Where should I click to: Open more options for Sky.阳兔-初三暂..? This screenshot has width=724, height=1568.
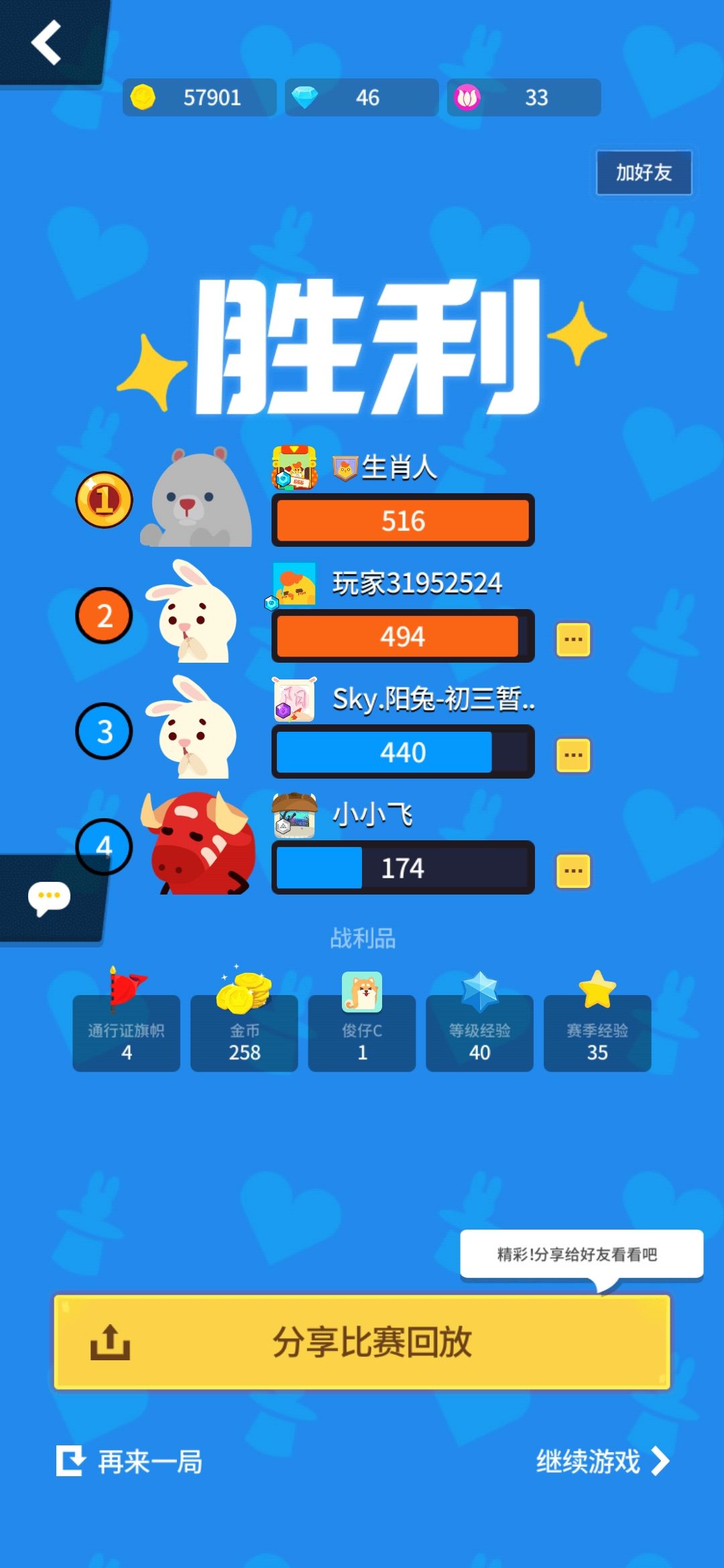[x=573, y=755]
